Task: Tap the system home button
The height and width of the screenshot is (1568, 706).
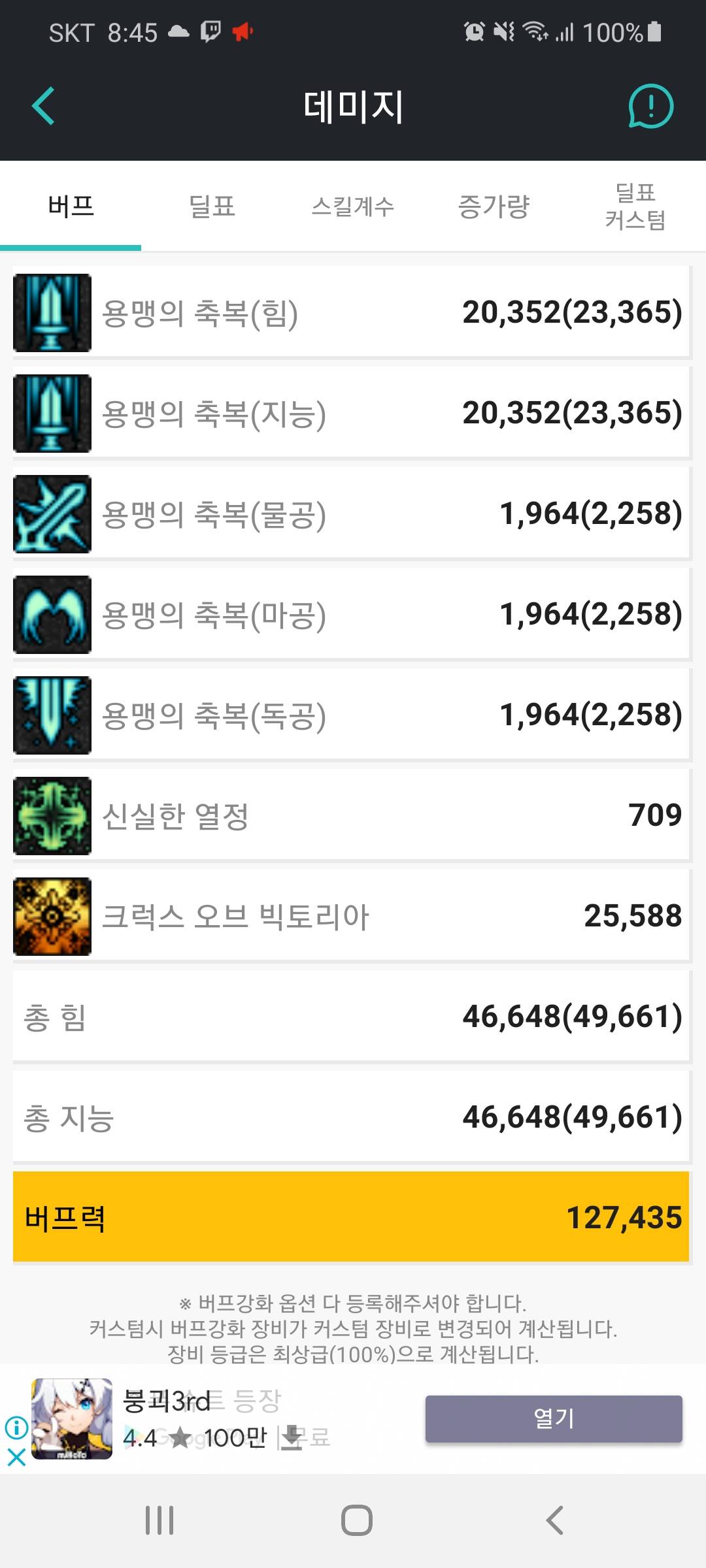Action: [x=356, y=1520]
